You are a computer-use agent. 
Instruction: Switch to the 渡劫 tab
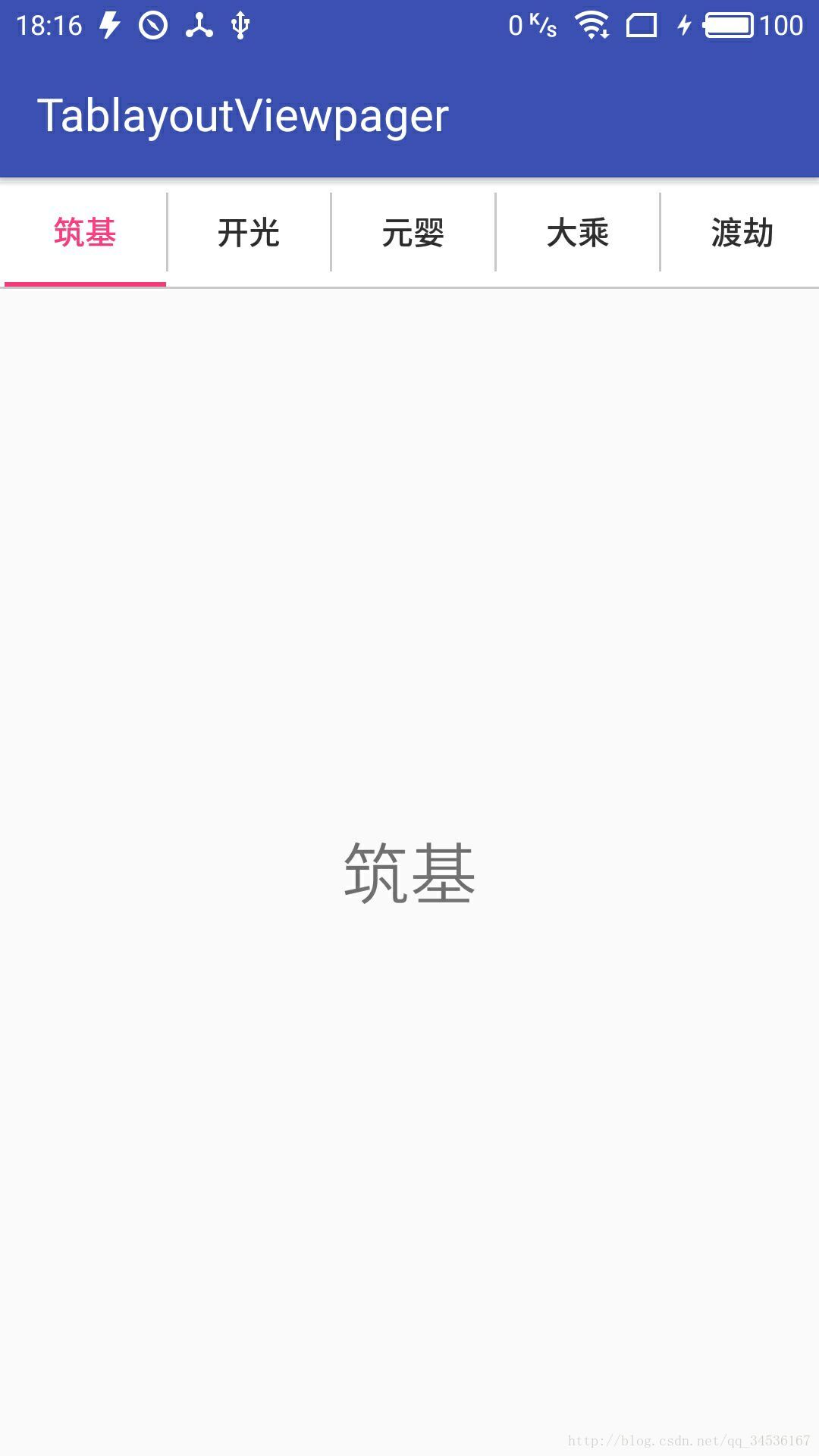point(742,233)
